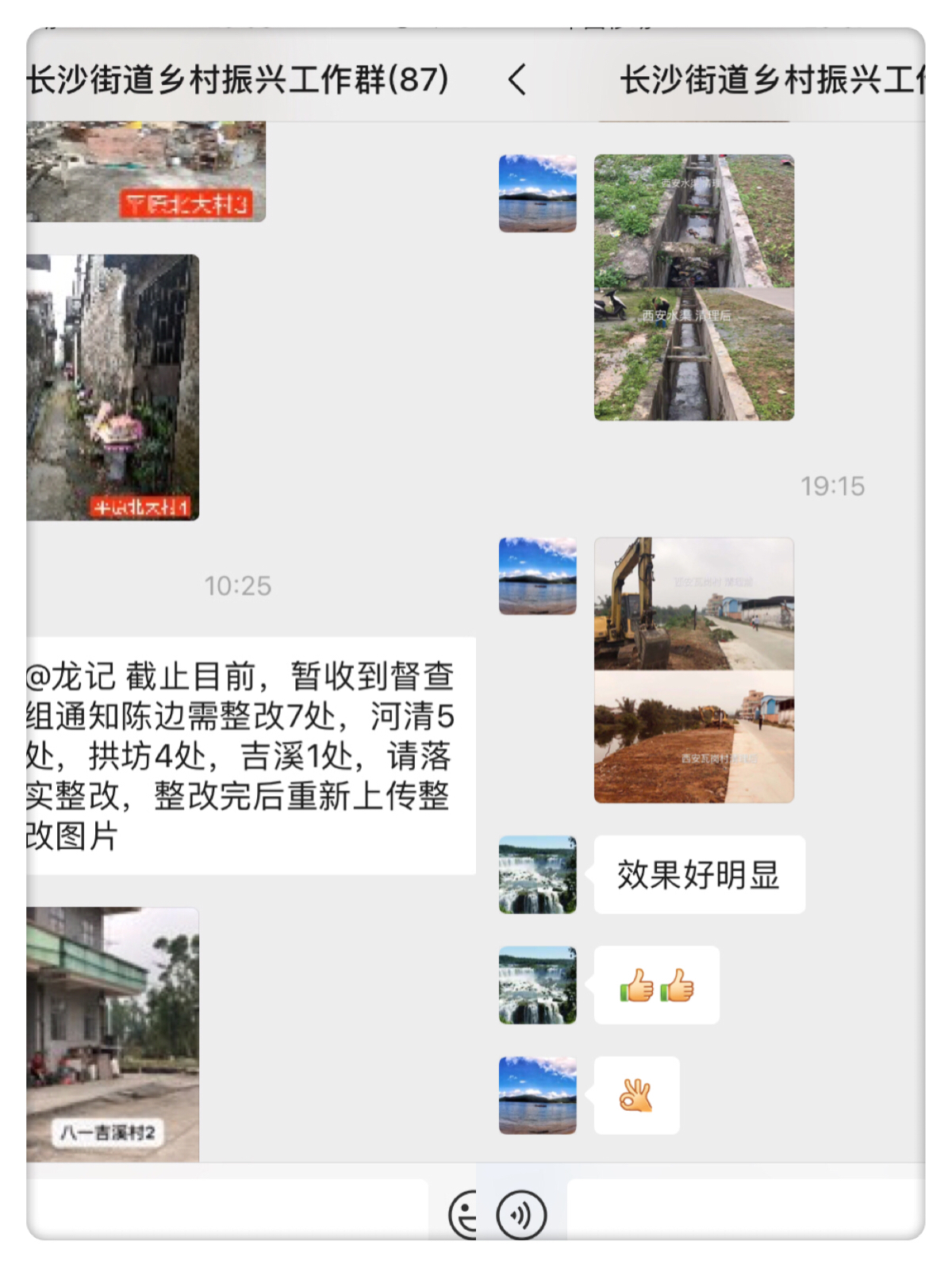Tap the avatar next to 效果好明显 message

537,874
